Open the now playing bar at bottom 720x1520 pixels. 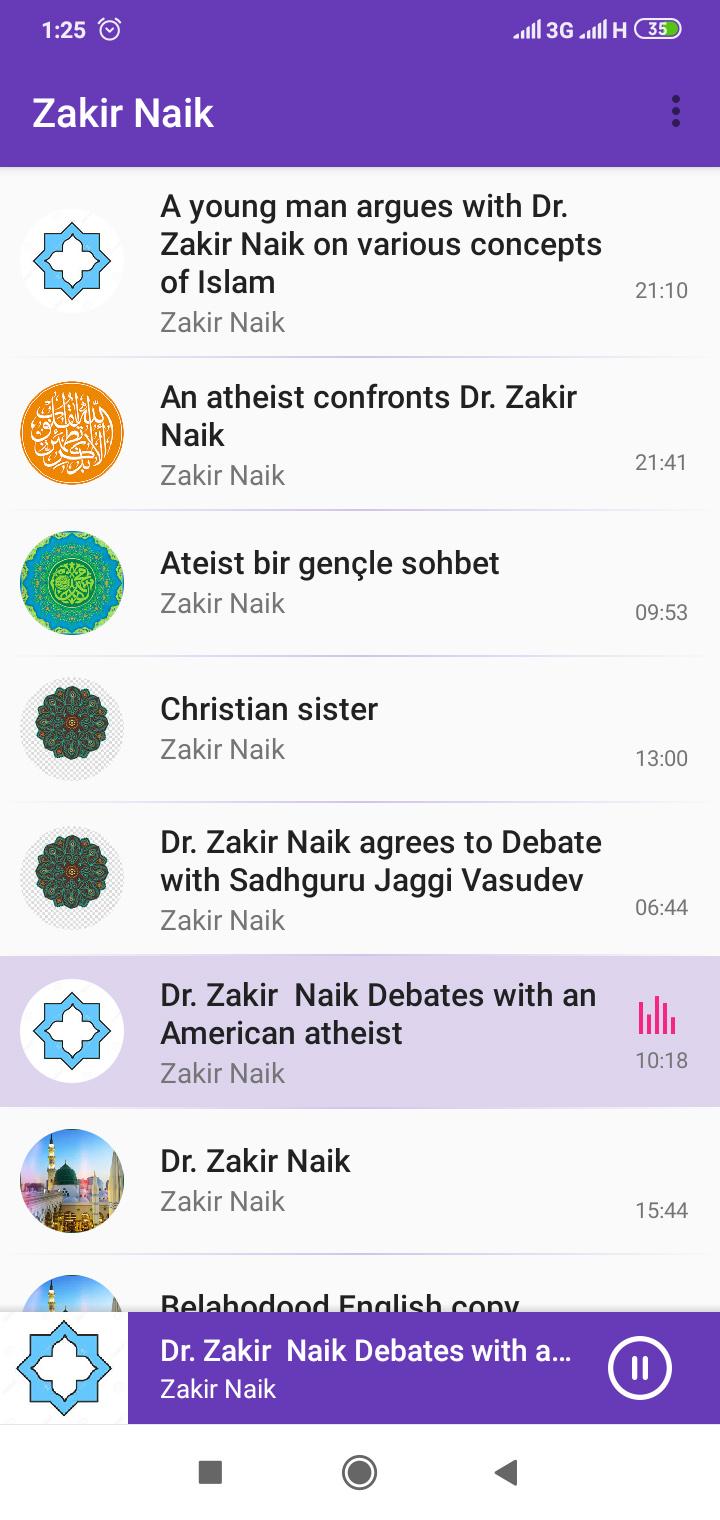(365, 1368)
